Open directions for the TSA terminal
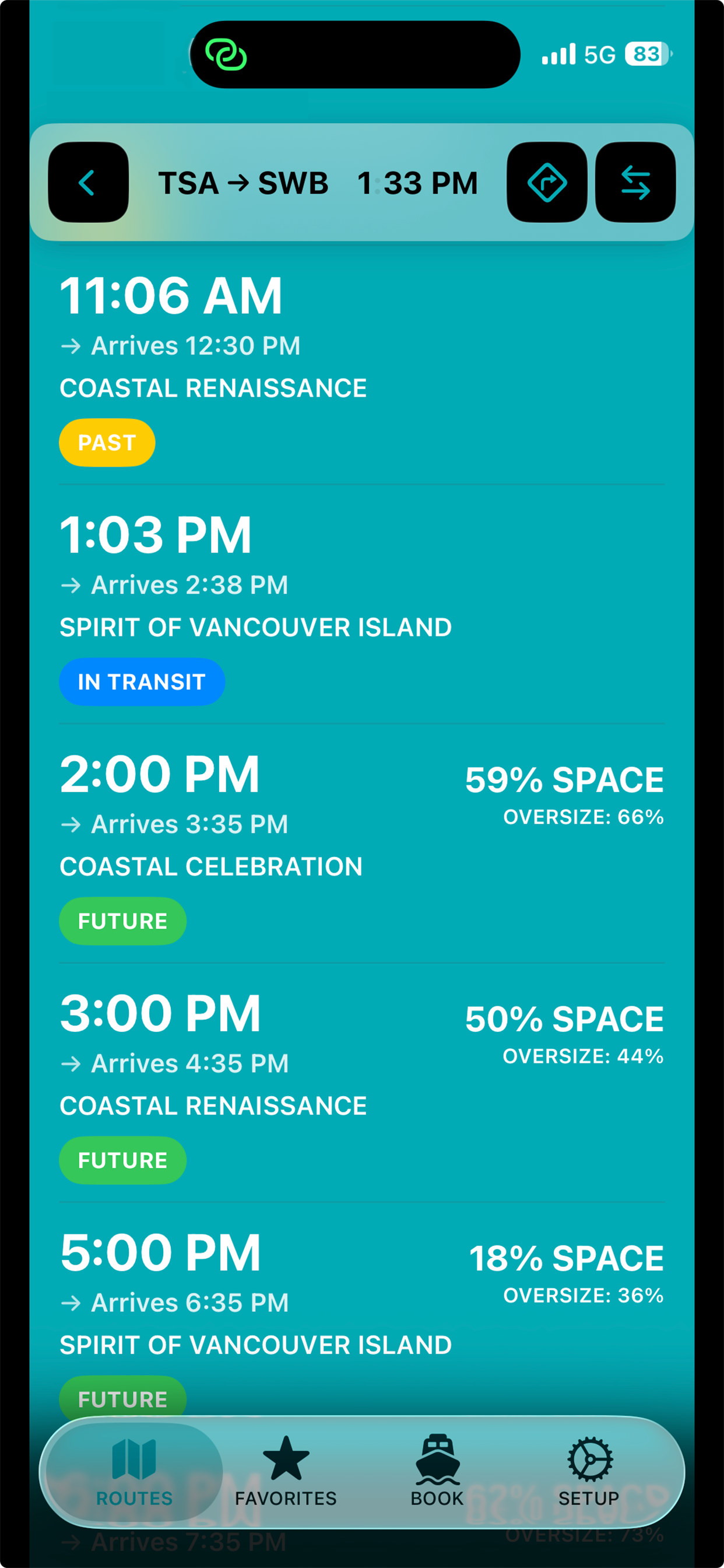Image resolution: width=724 pixels, height=1568 pixels. pyautogui.click(x=546, y=182)
